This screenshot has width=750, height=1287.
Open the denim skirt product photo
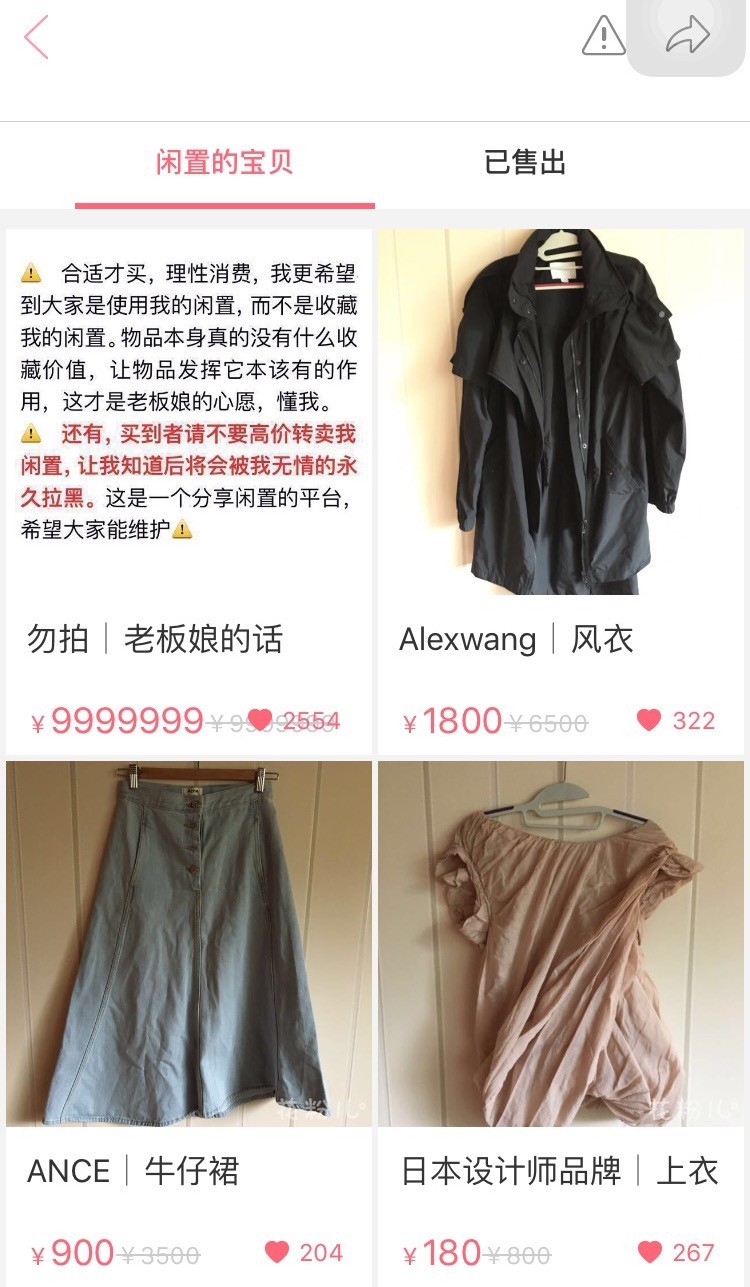[190, 940]
